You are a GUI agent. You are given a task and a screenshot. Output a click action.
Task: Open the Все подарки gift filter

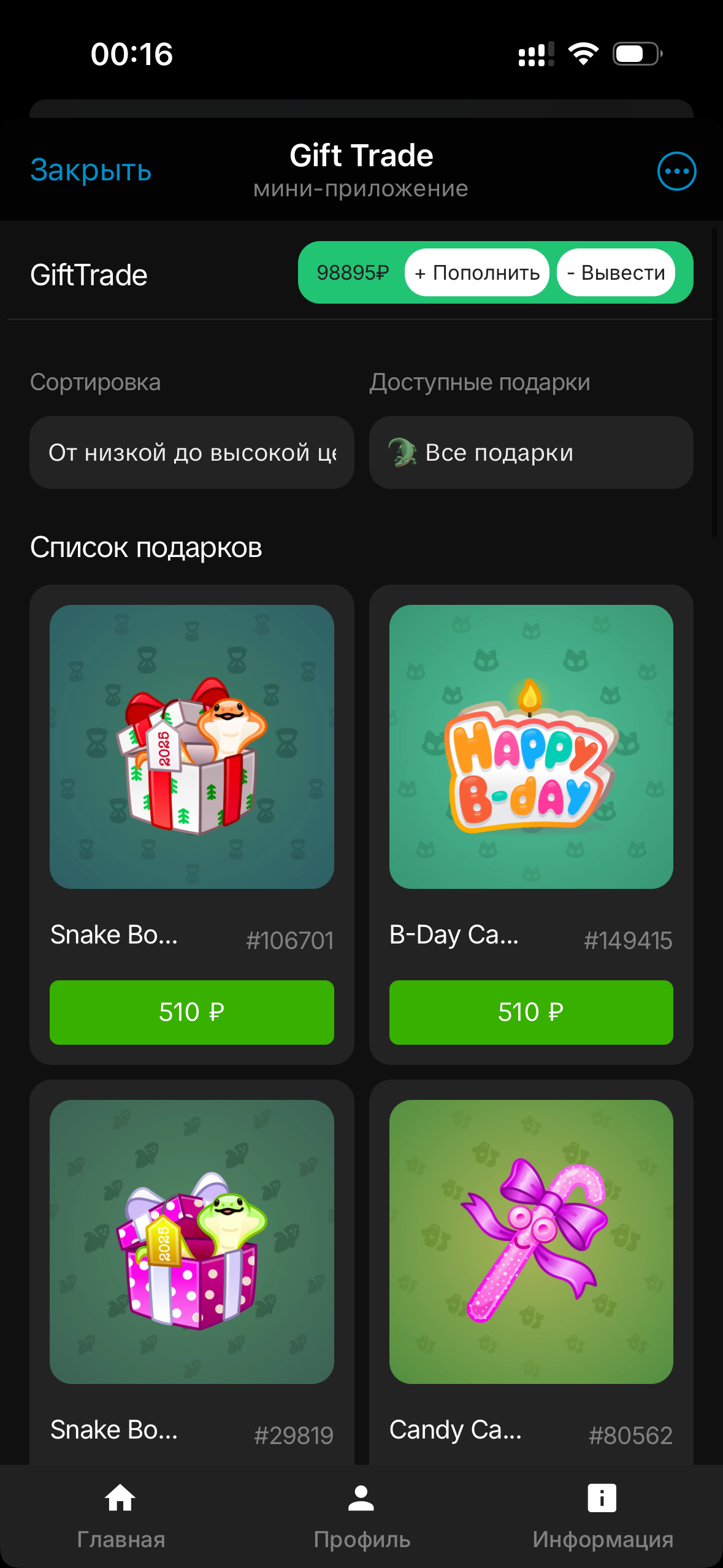coord(531,453)
